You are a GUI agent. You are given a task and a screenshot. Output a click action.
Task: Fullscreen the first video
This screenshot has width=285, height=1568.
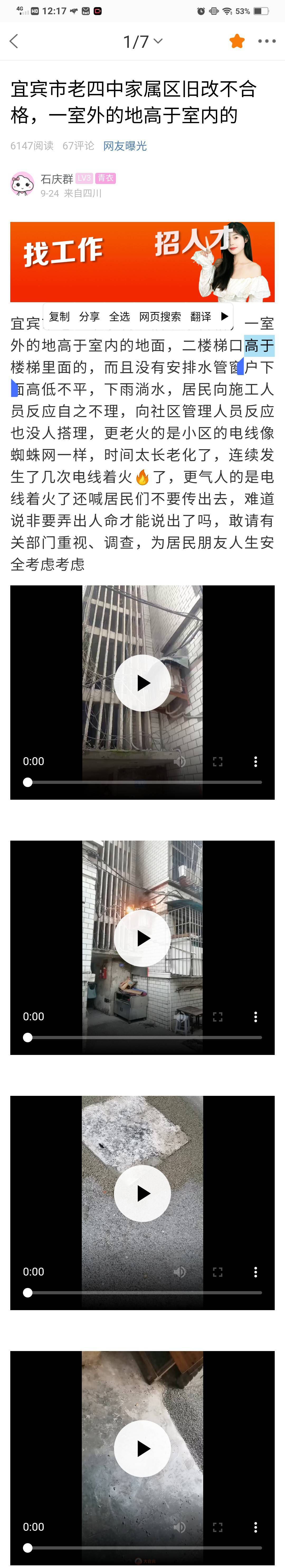coord(217,761)
